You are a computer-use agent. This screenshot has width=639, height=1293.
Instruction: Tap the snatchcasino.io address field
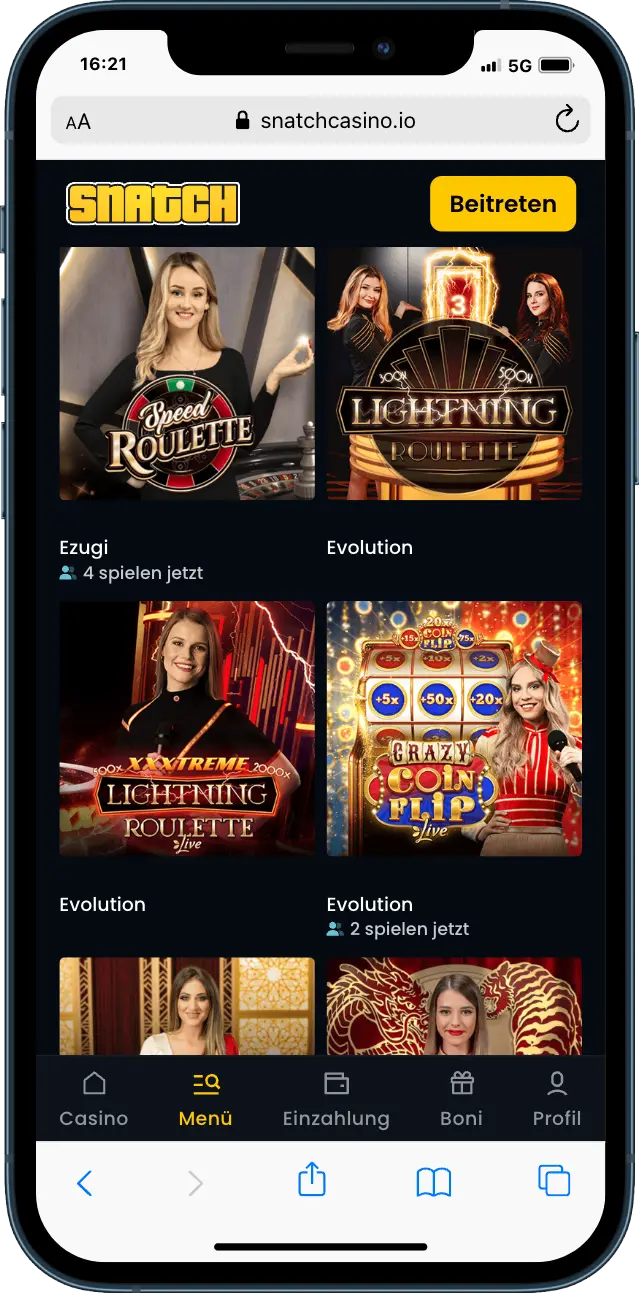coord(325,121)
